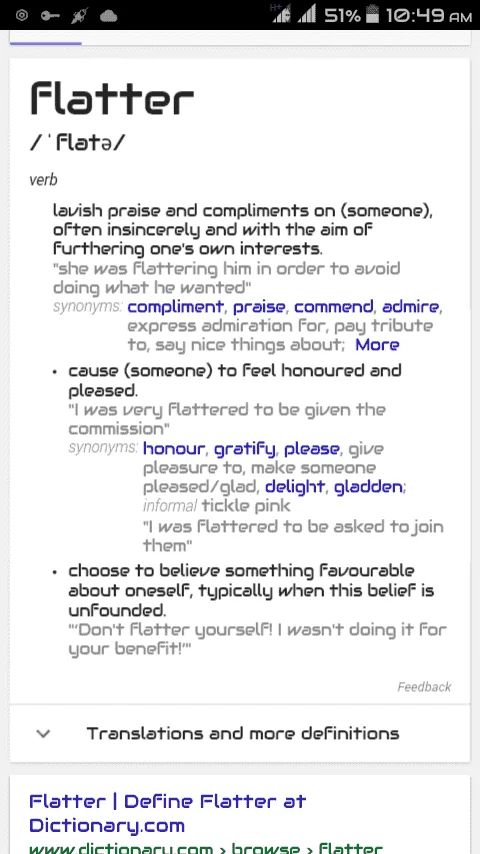
Task: Look up the synonym 'gladden'
Action: point(368,486)
